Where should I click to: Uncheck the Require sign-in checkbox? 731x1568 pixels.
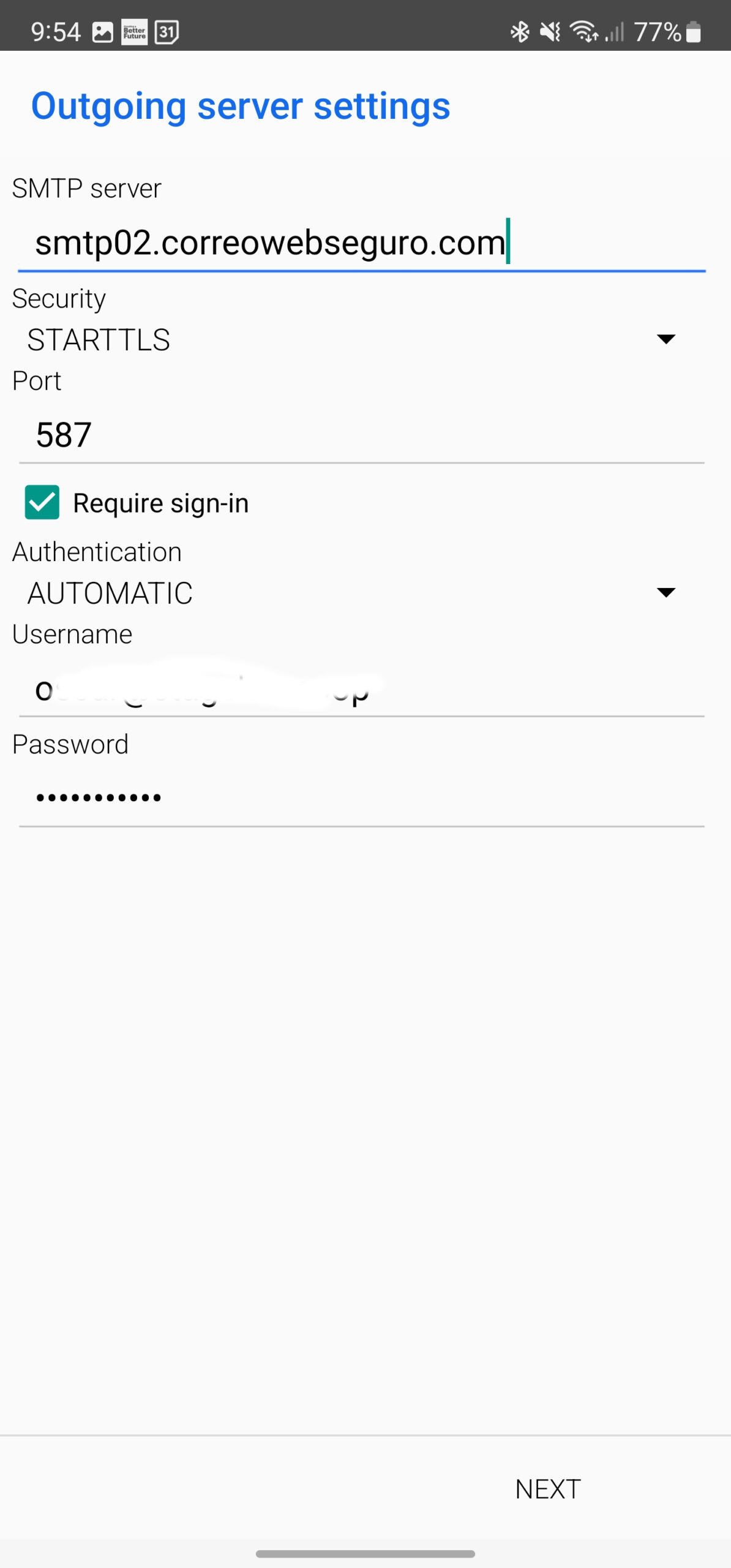tap(42, 503)
